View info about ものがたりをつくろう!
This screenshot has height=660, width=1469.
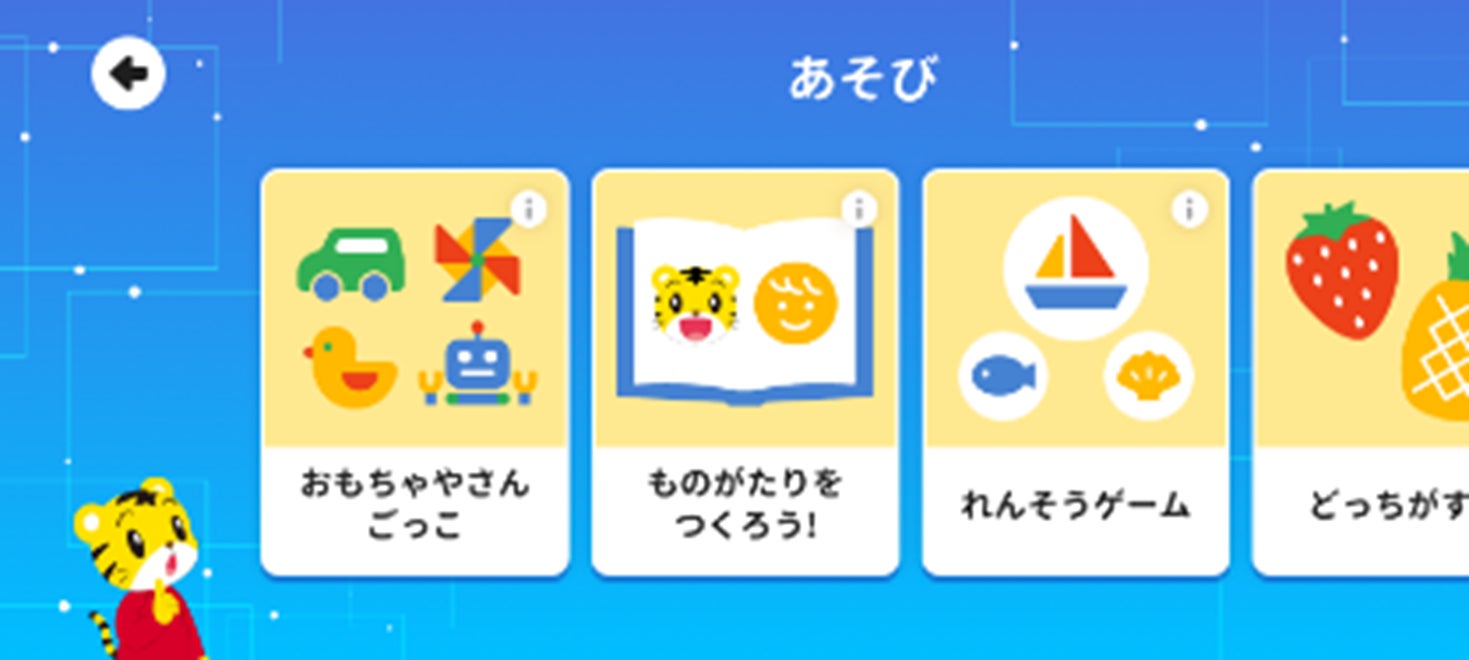click(x=859, y=210)
